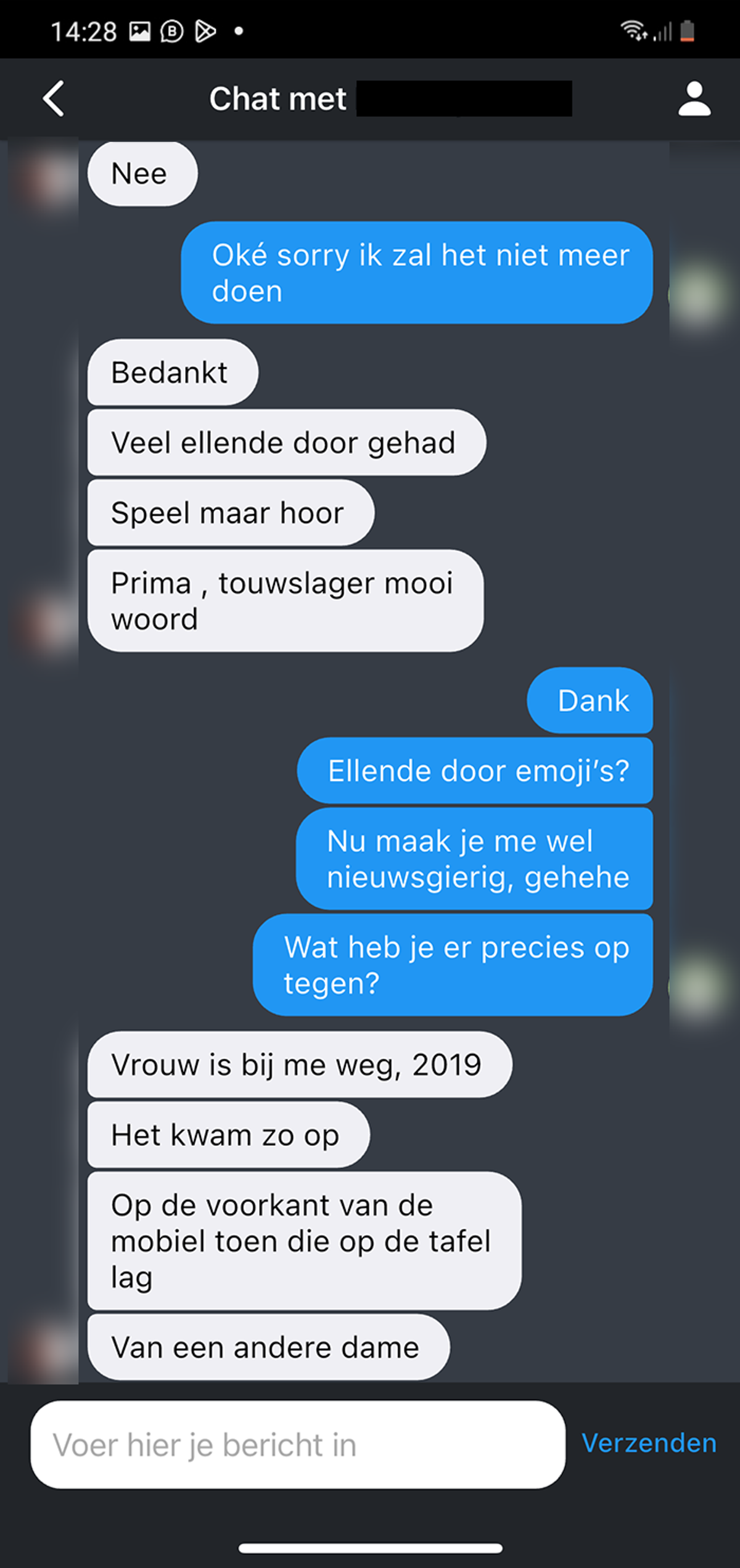Viewport: 740px width, 1568px height.
Task: Go back using the arrow icon
Action: (x=54, y=99)
